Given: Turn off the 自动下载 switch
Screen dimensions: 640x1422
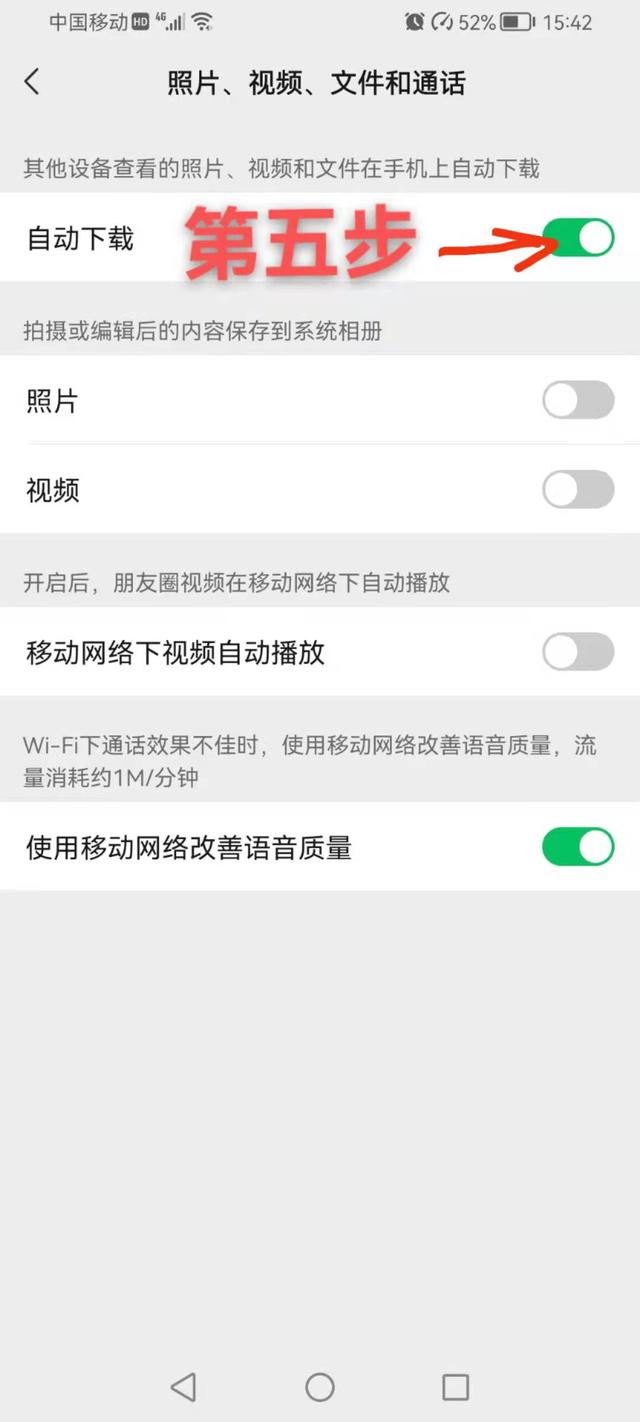Looking at the screenshot, I should [x=578, y=238].
